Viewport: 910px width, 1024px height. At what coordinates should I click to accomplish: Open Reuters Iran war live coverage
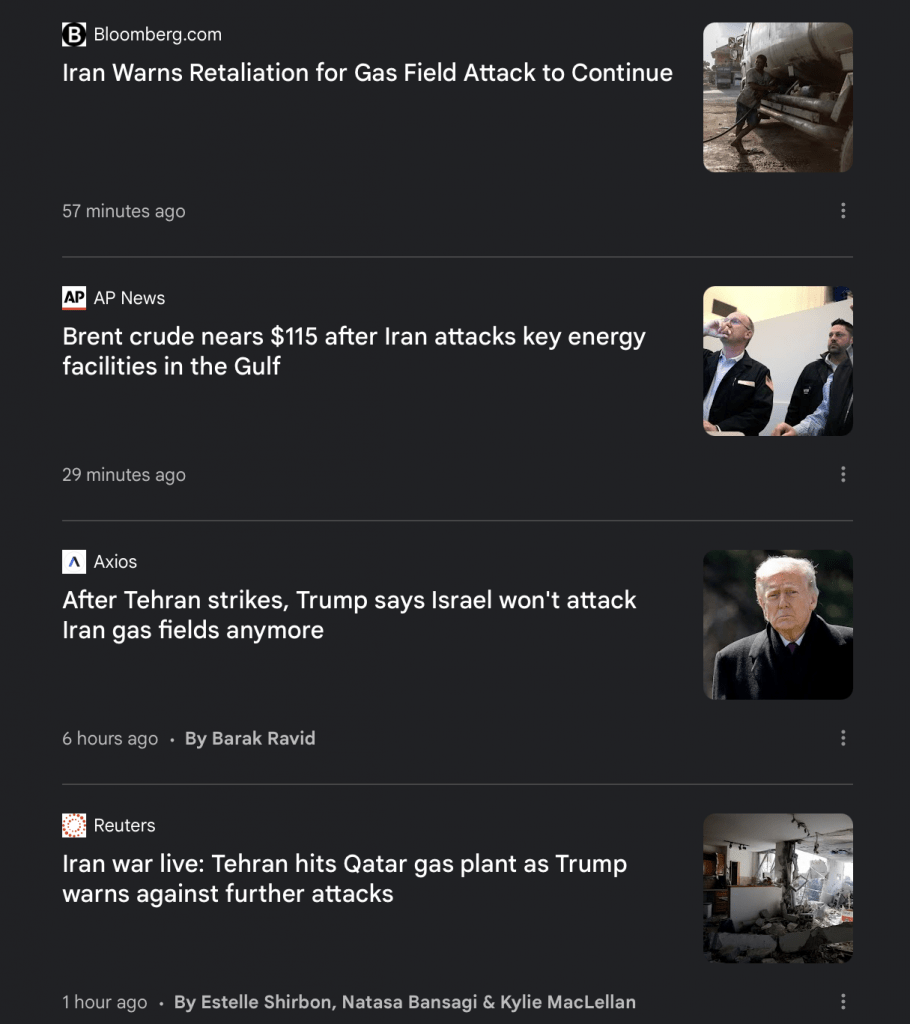344,878
